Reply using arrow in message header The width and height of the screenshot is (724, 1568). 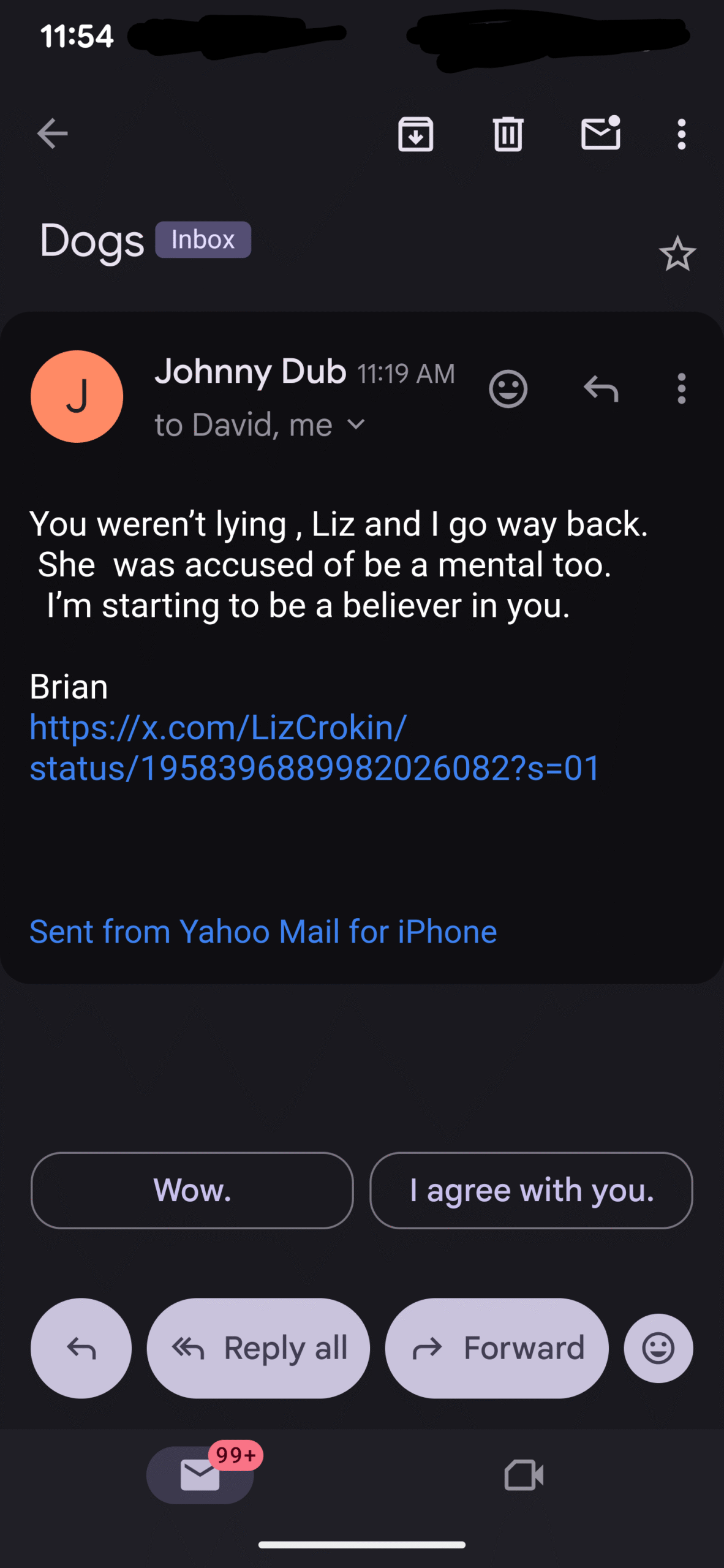pyautogui.click(x=601, y=389)
